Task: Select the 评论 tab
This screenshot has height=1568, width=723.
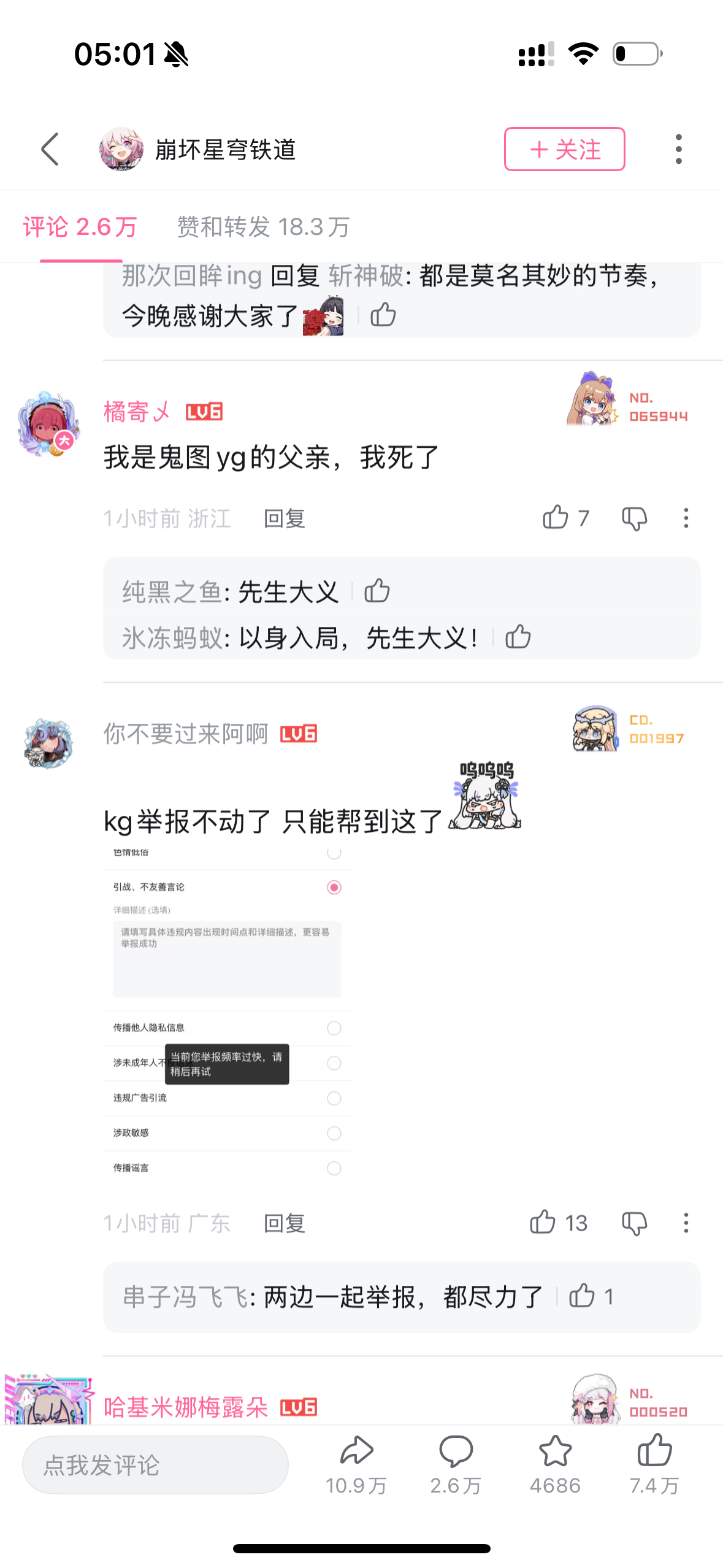Action: point(80,227)
